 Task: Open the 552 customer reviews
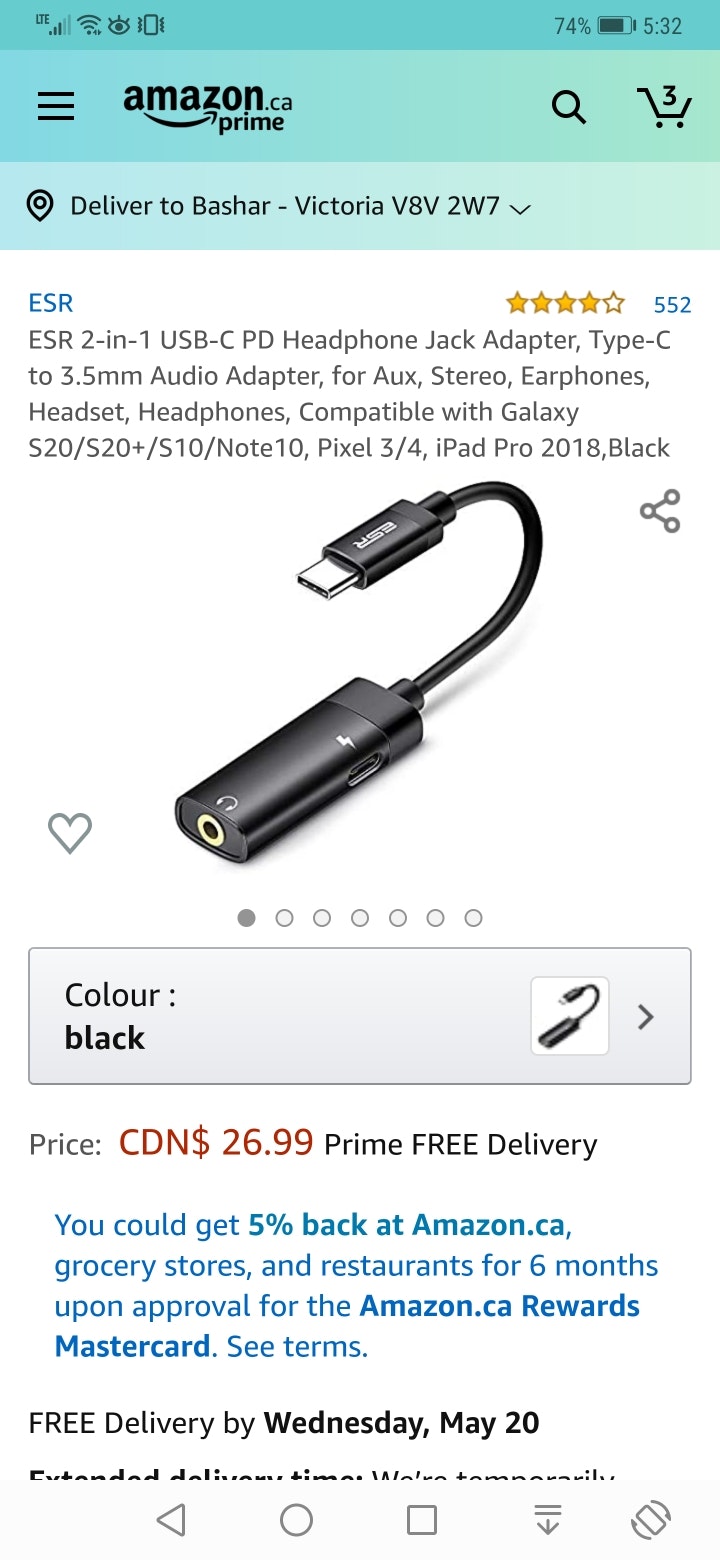[x=672, y=304]
